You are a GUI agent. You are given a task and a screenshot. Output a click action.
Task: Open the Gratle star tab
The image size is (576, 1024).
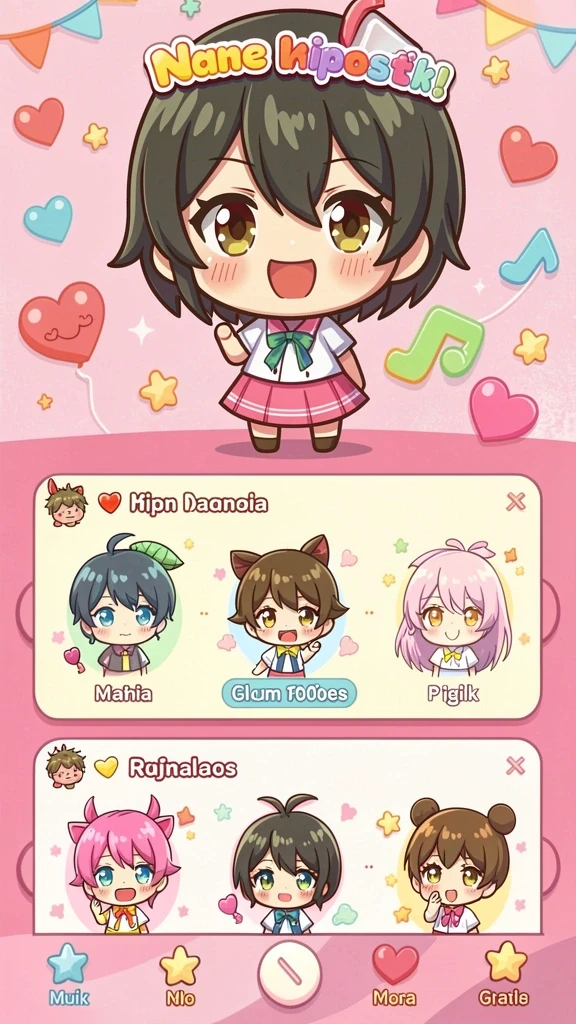pos(504,974)
